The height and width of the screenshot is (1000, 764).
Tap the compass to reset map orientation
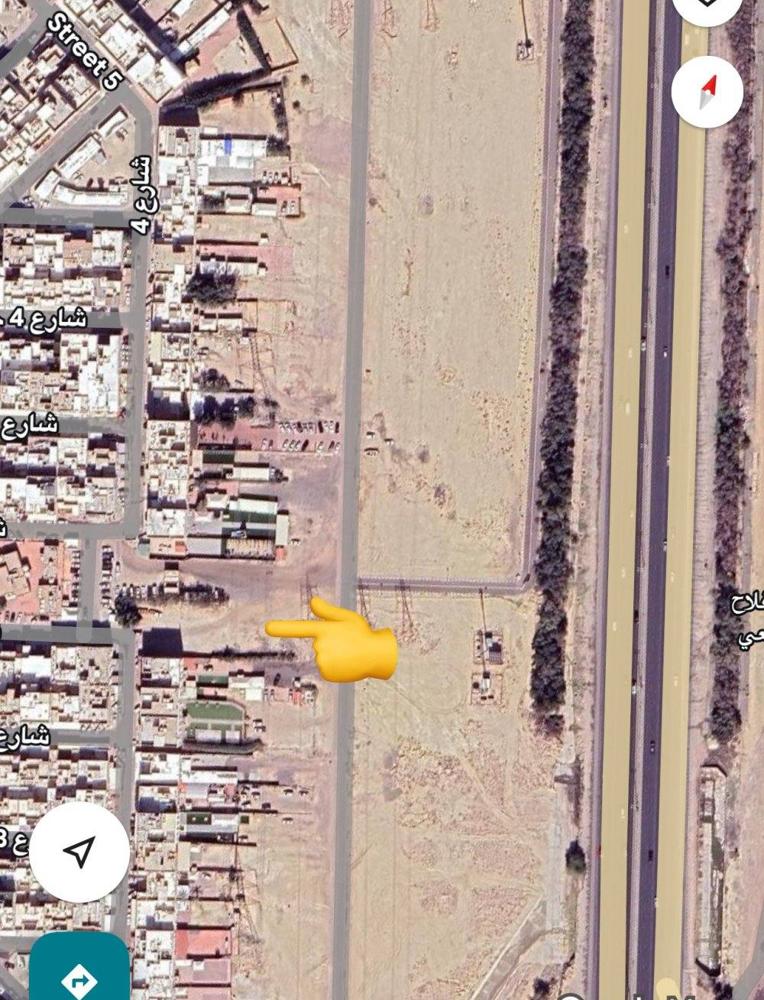click(707, 93)
